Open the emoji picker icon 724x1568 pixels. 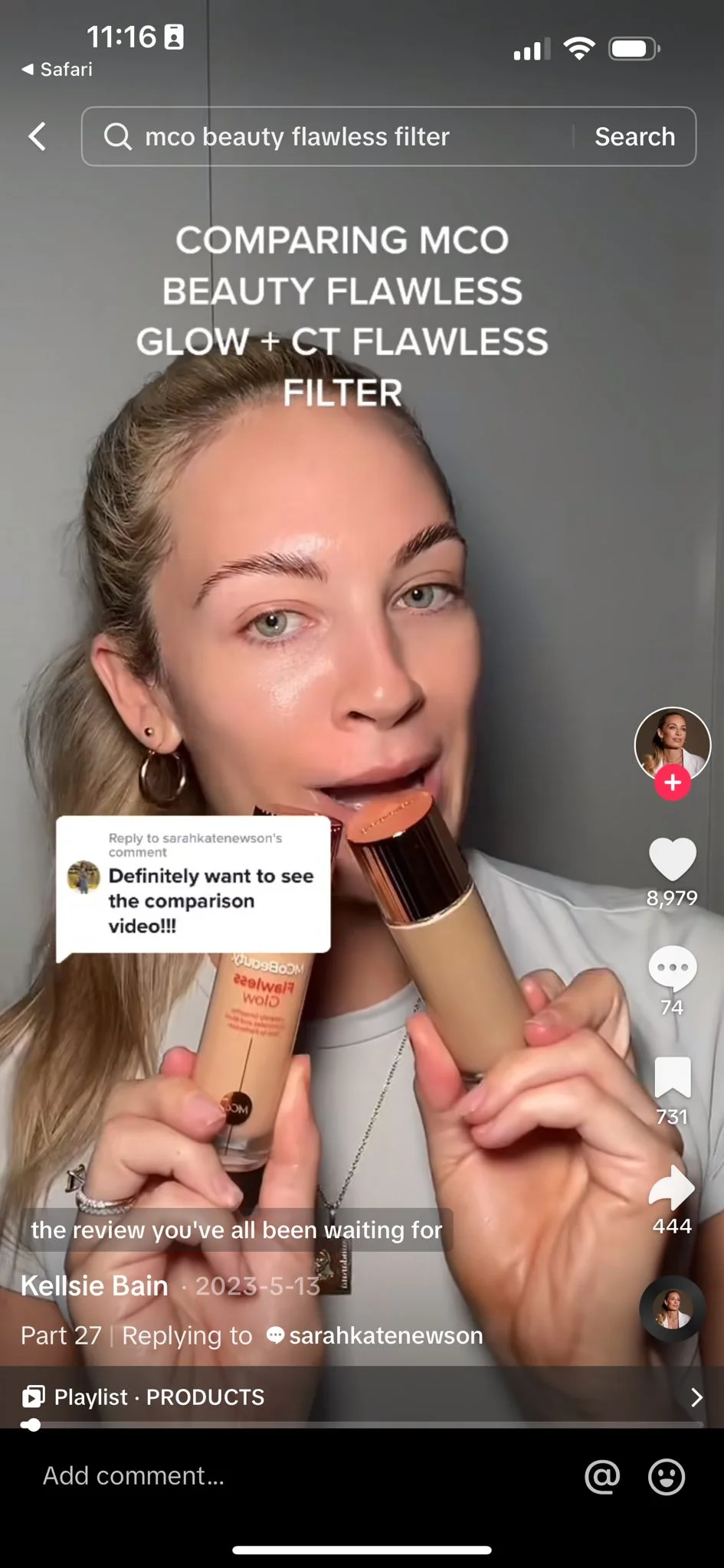[667, 1476]
